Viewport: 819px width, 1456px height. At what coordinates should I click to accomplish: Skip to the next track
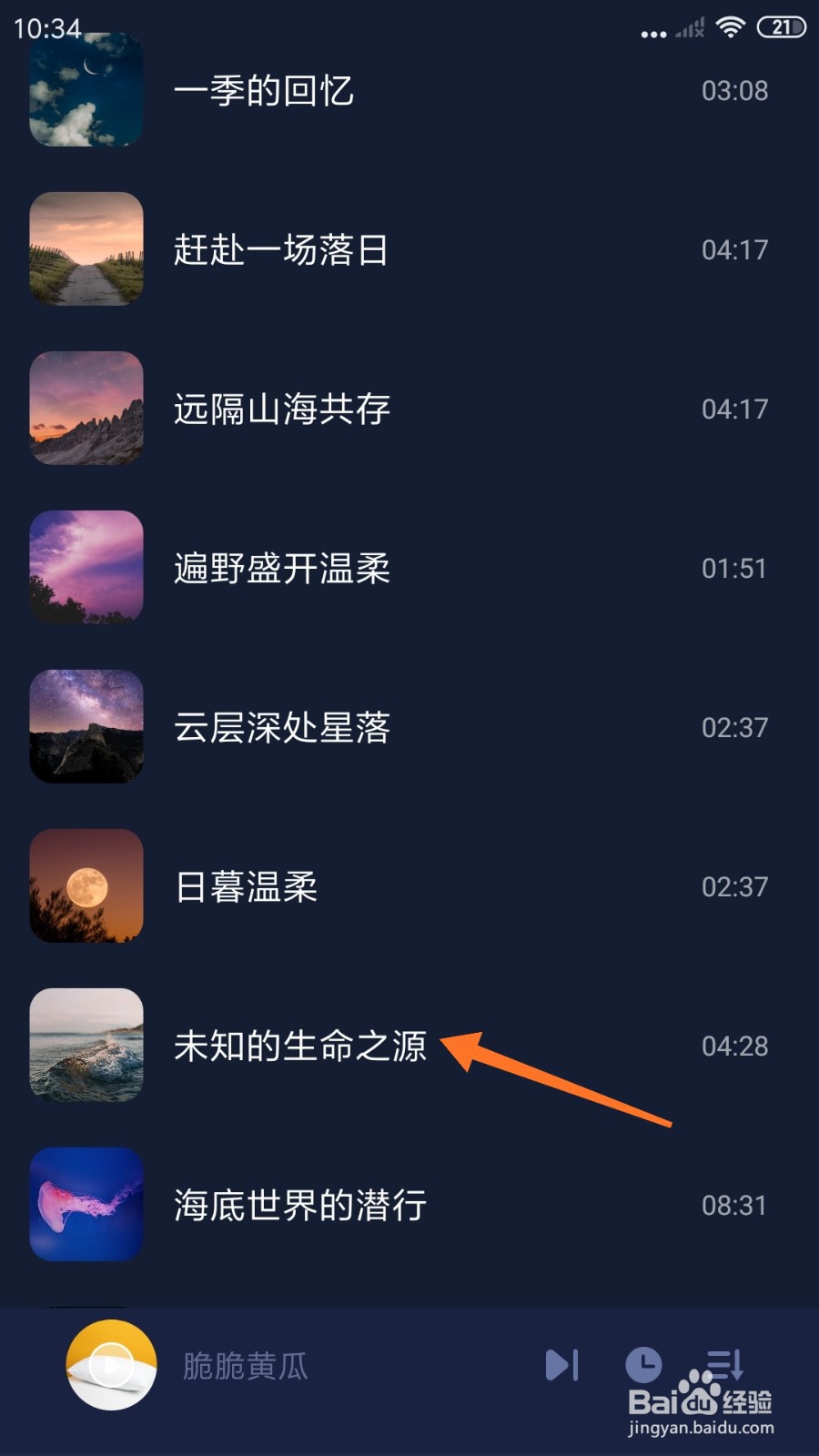[x=561, y=1364]
